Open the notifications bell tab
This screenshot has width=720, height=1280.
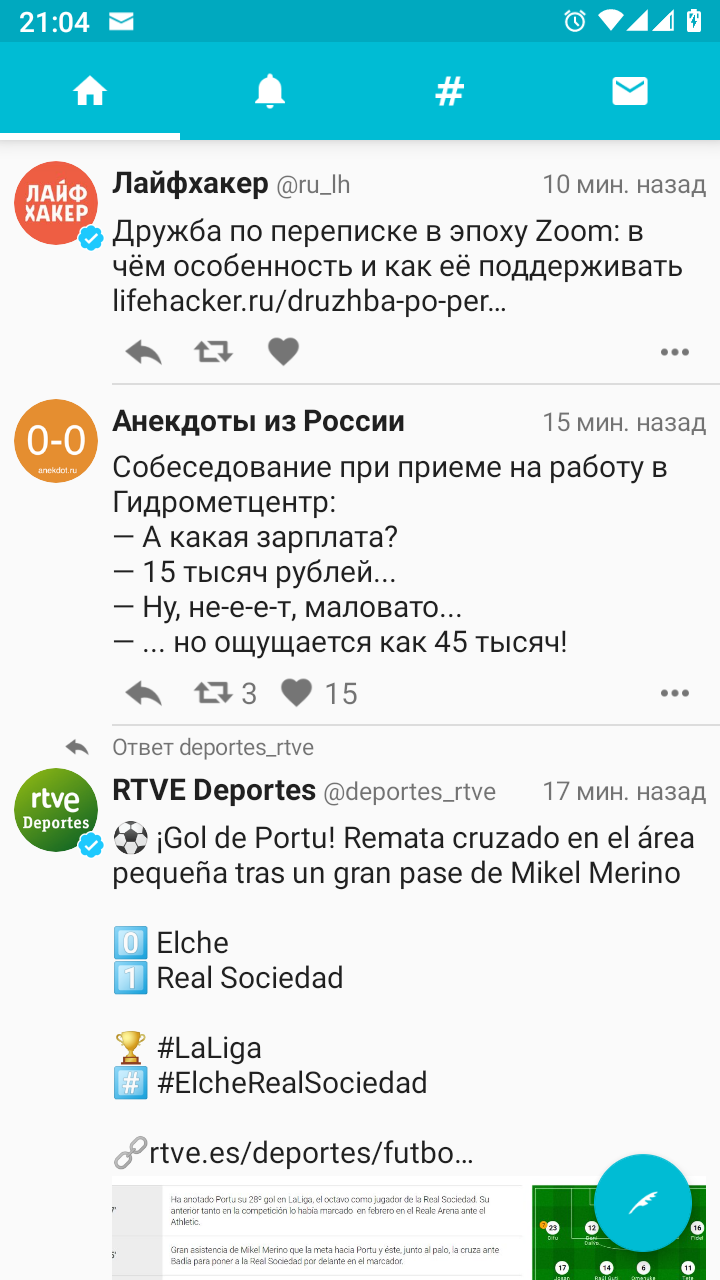[x=270, y=92]
